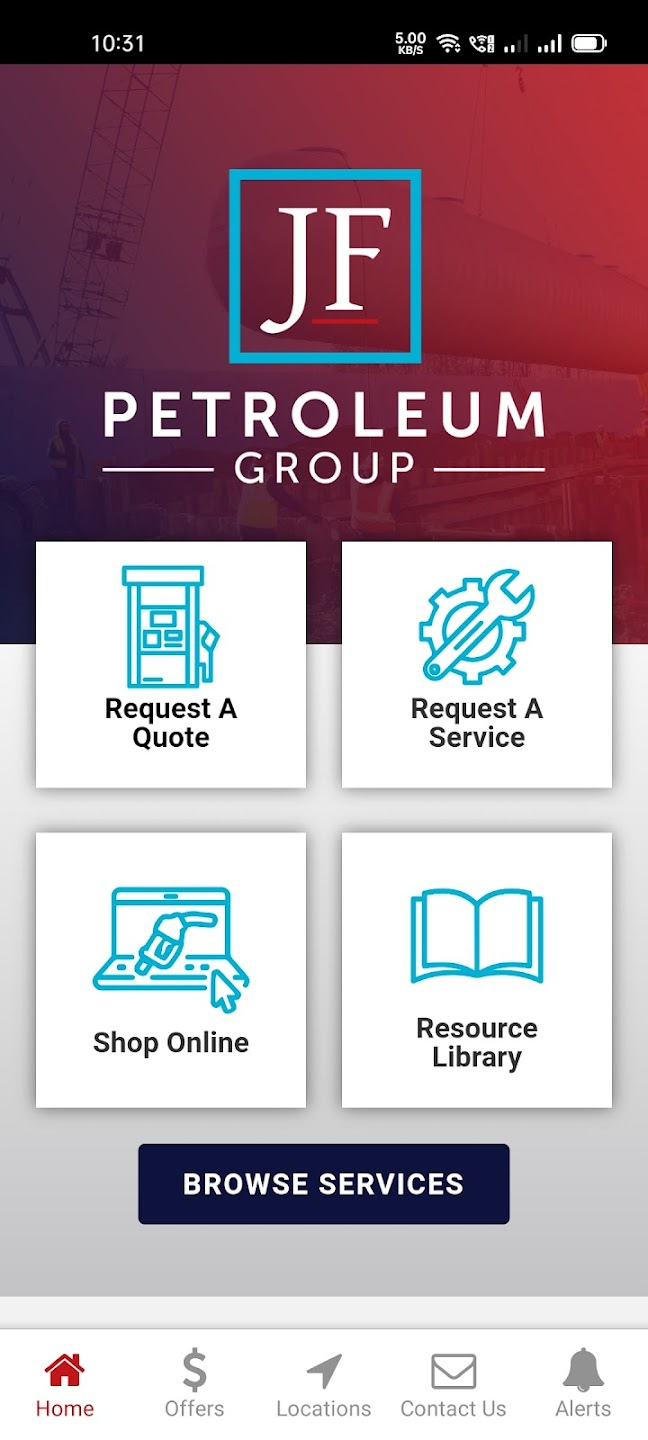The height and width of the screenshot is (1440, 648).
Task: Select the Request A Service card
Action: pos(477,665)
